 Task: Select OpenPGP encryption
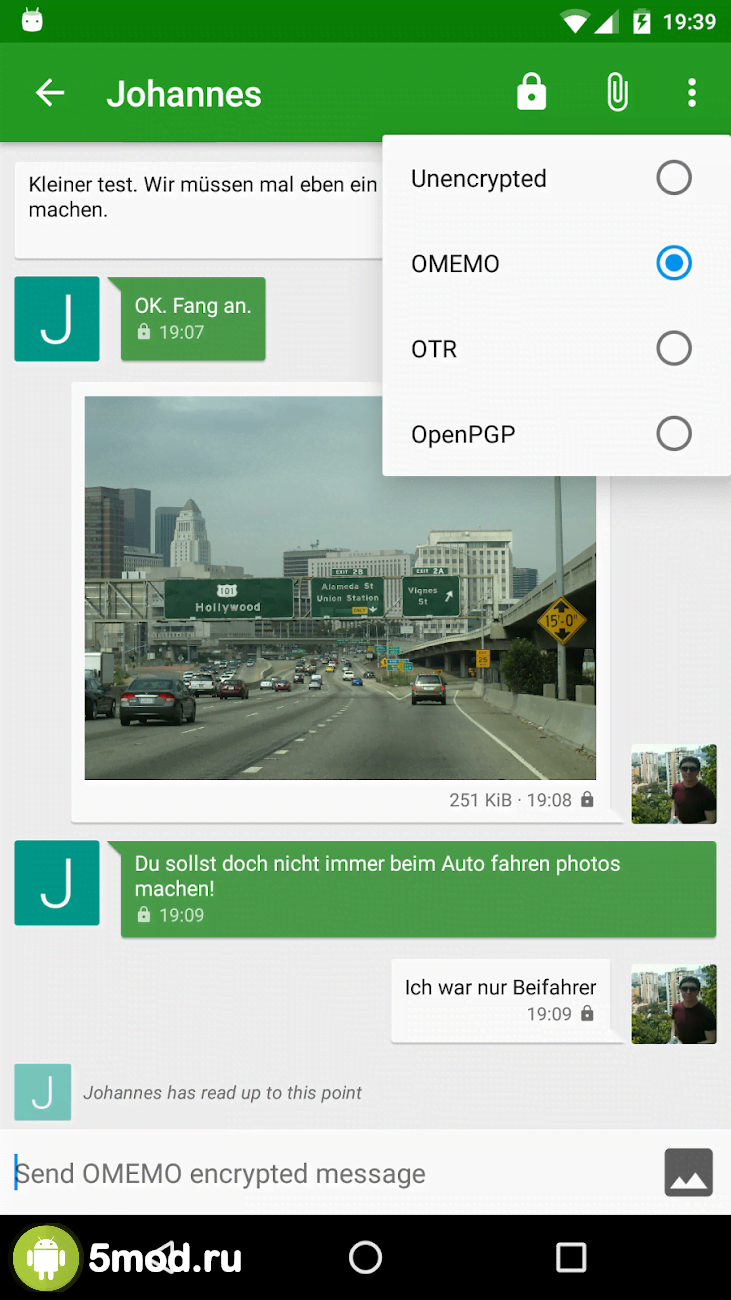click(673, 434)
